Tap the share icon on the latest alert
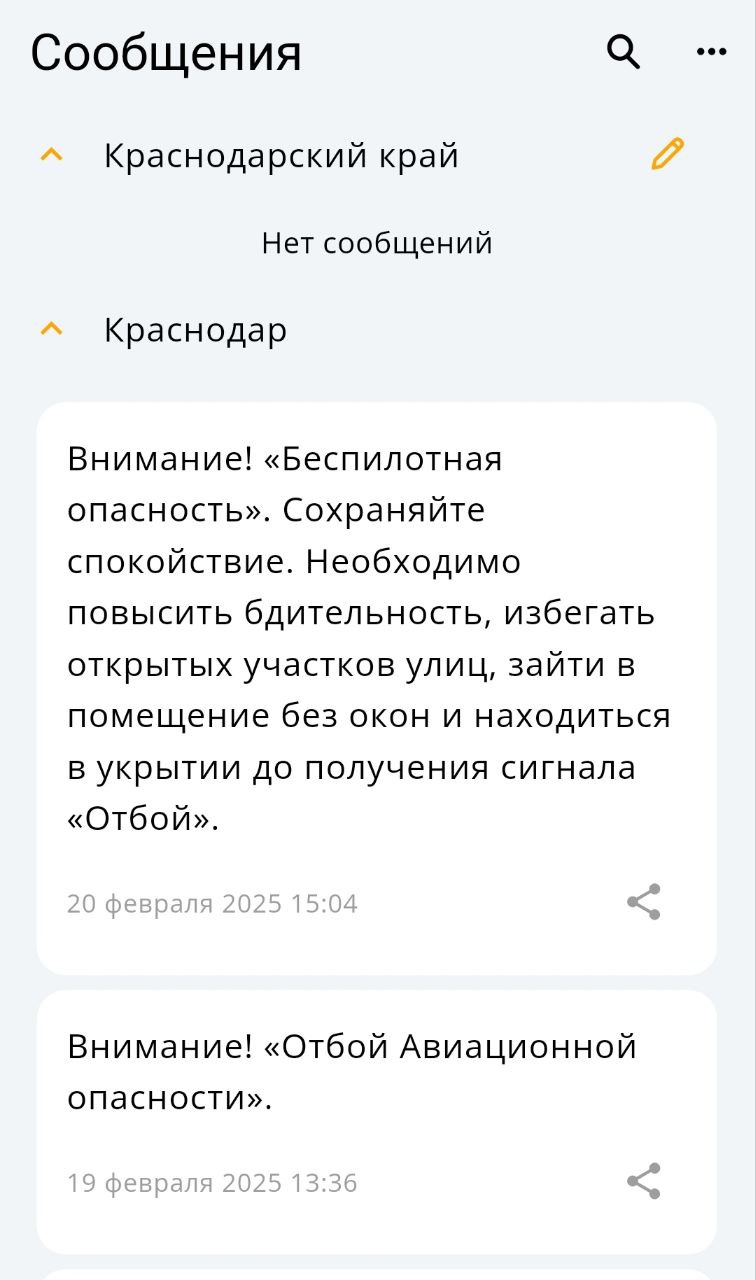 tap(645, 902)
